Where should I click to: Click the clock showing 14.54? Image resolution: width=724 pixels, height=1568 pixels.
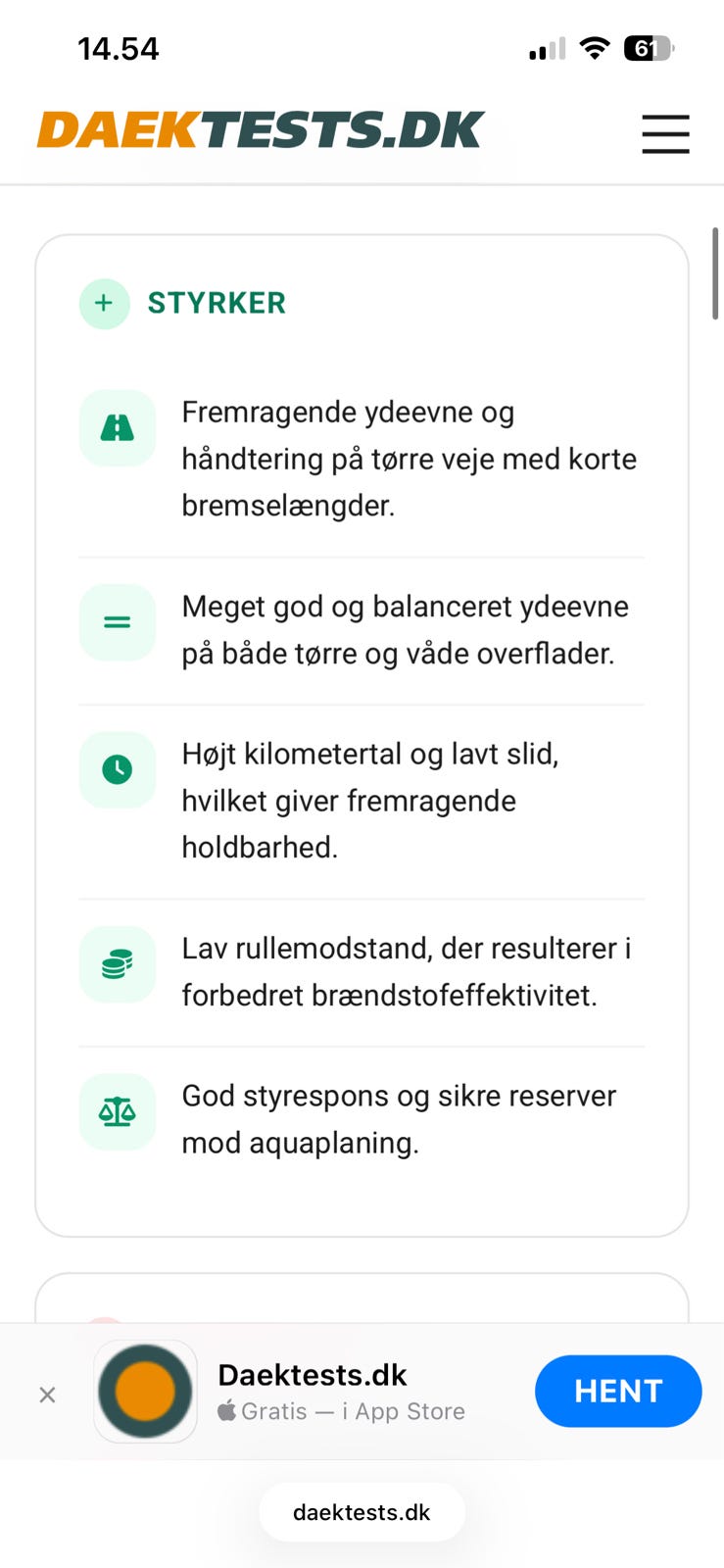(x=120, y=47)
